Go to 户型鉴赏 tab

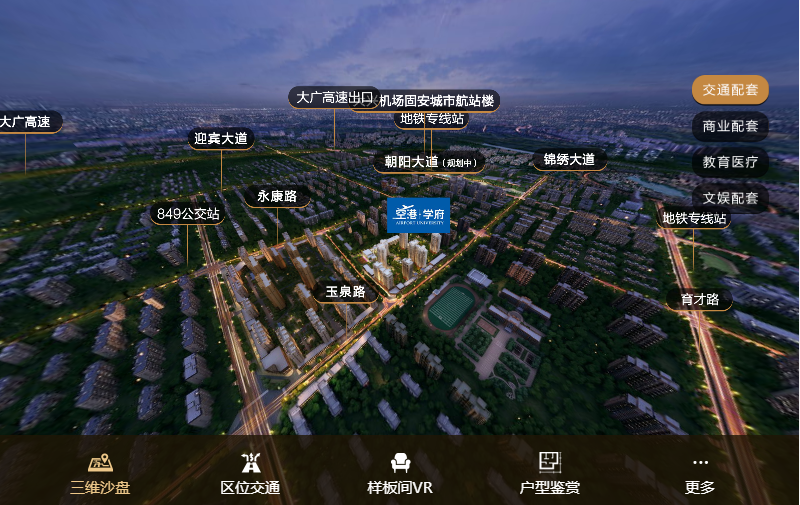click(x=550, y=474)
